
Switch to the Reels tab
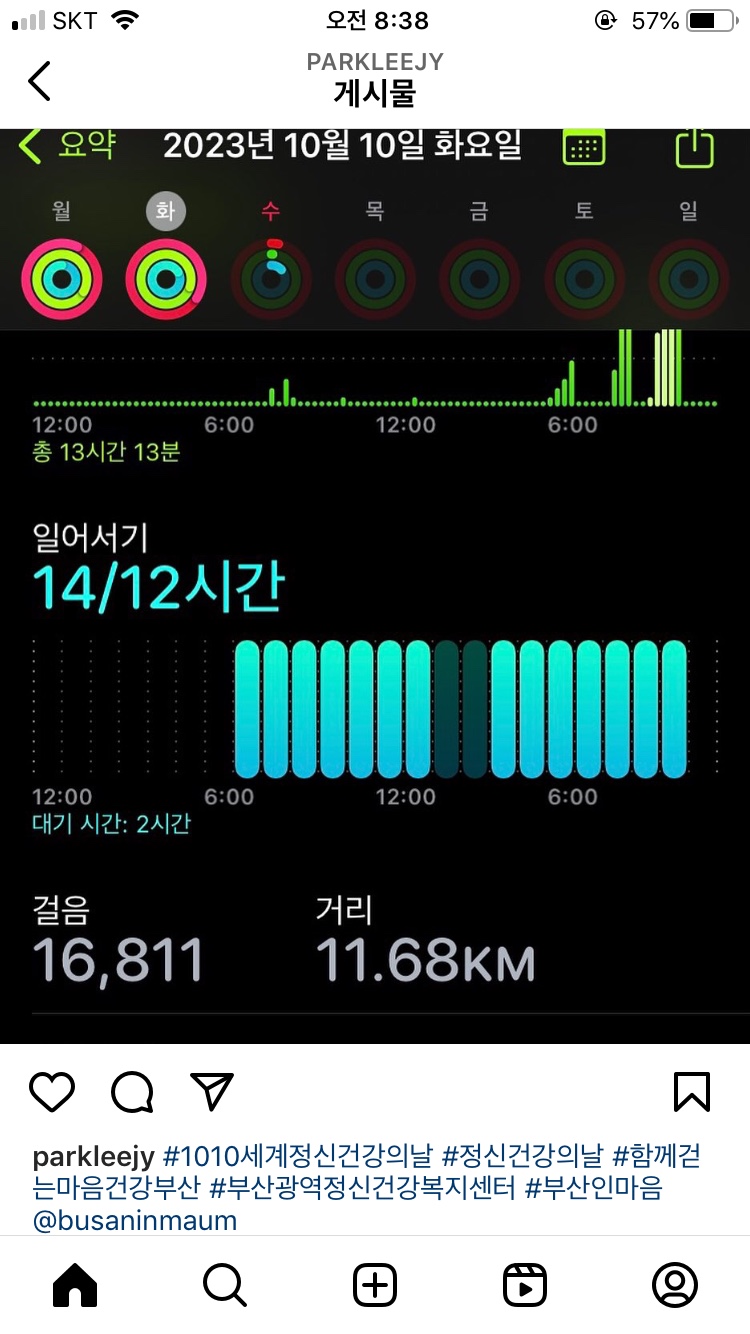(x=525, y=1285)
